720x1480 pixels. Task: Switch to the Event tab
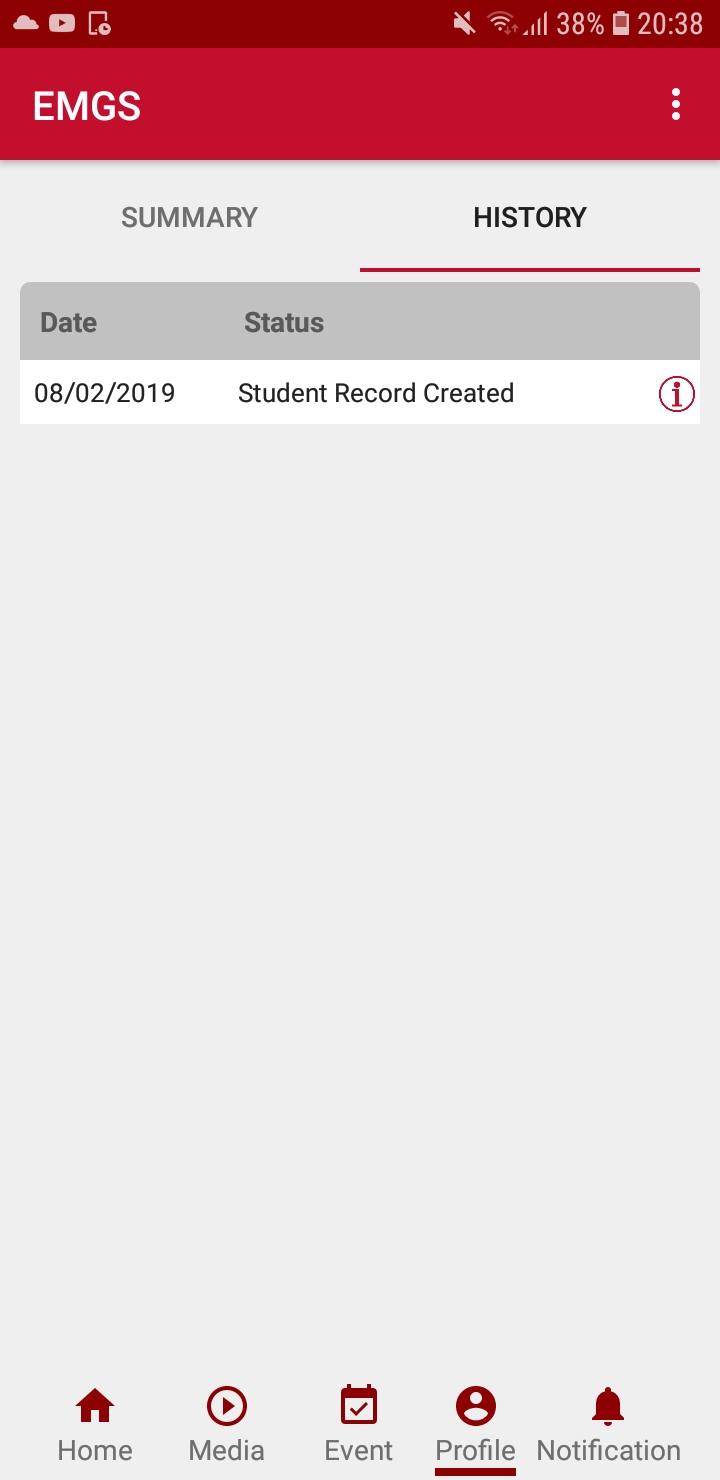(359, 1425)
